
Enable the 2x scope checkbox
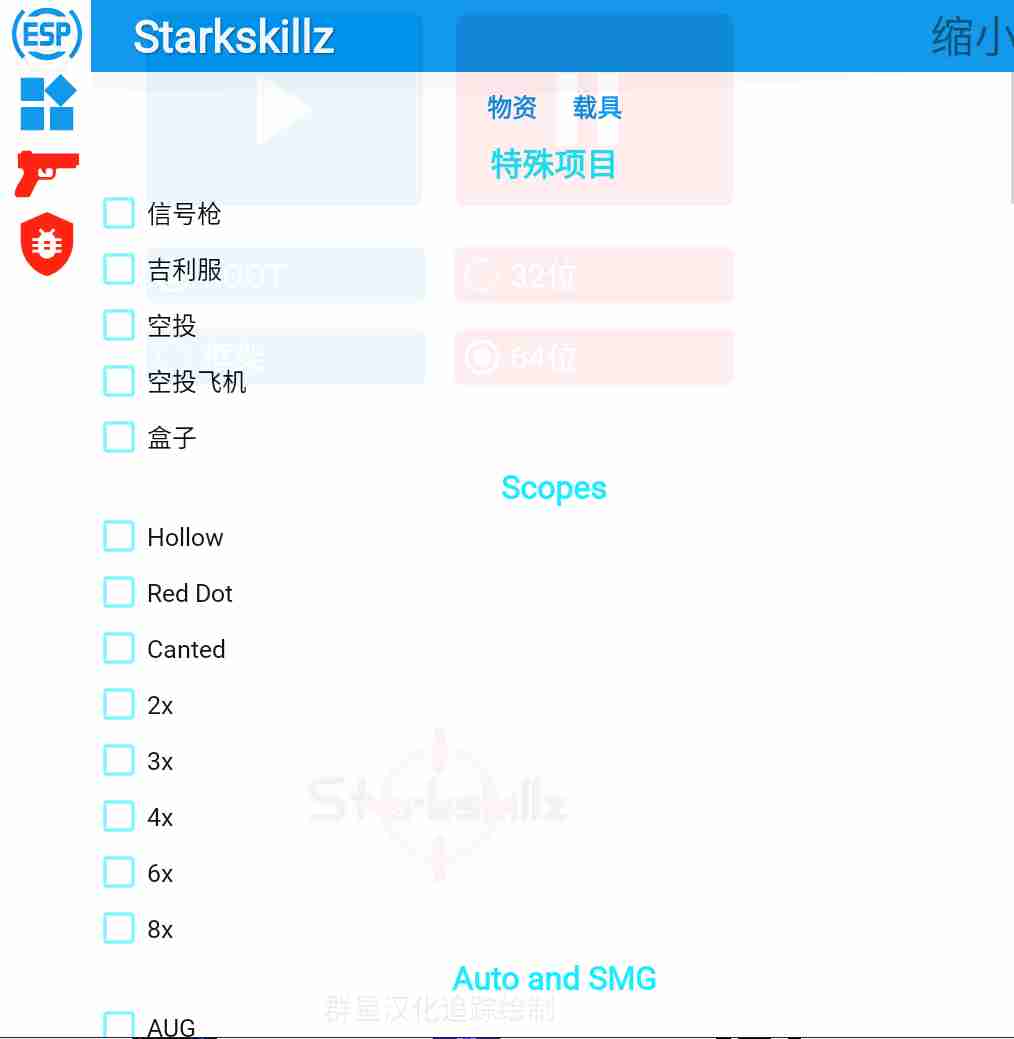coord(119,705)
